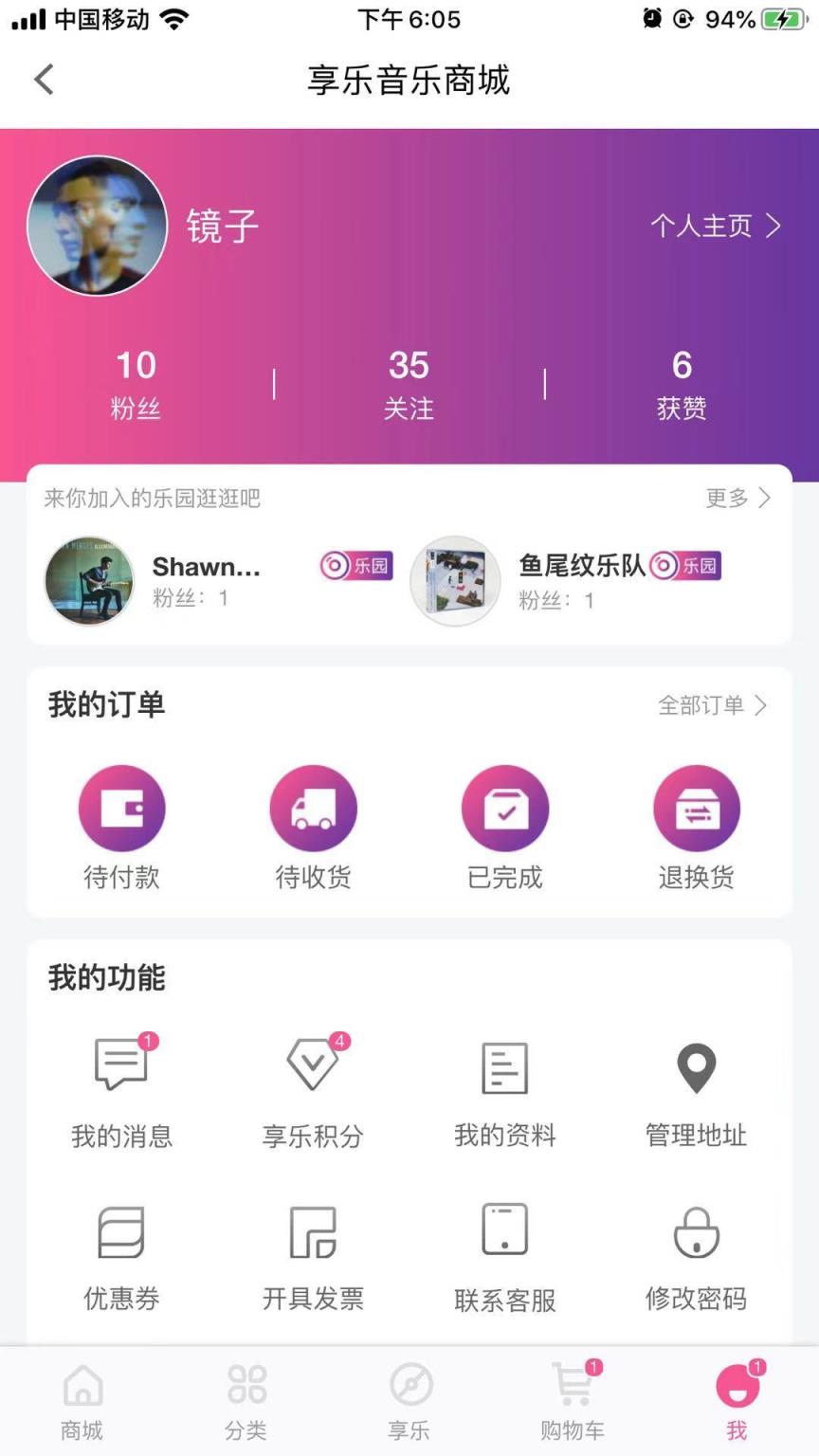This screenshot has height=1456, width=819.
Task: Switch to the 购物车 cart tab
Action: (573, 1403)
